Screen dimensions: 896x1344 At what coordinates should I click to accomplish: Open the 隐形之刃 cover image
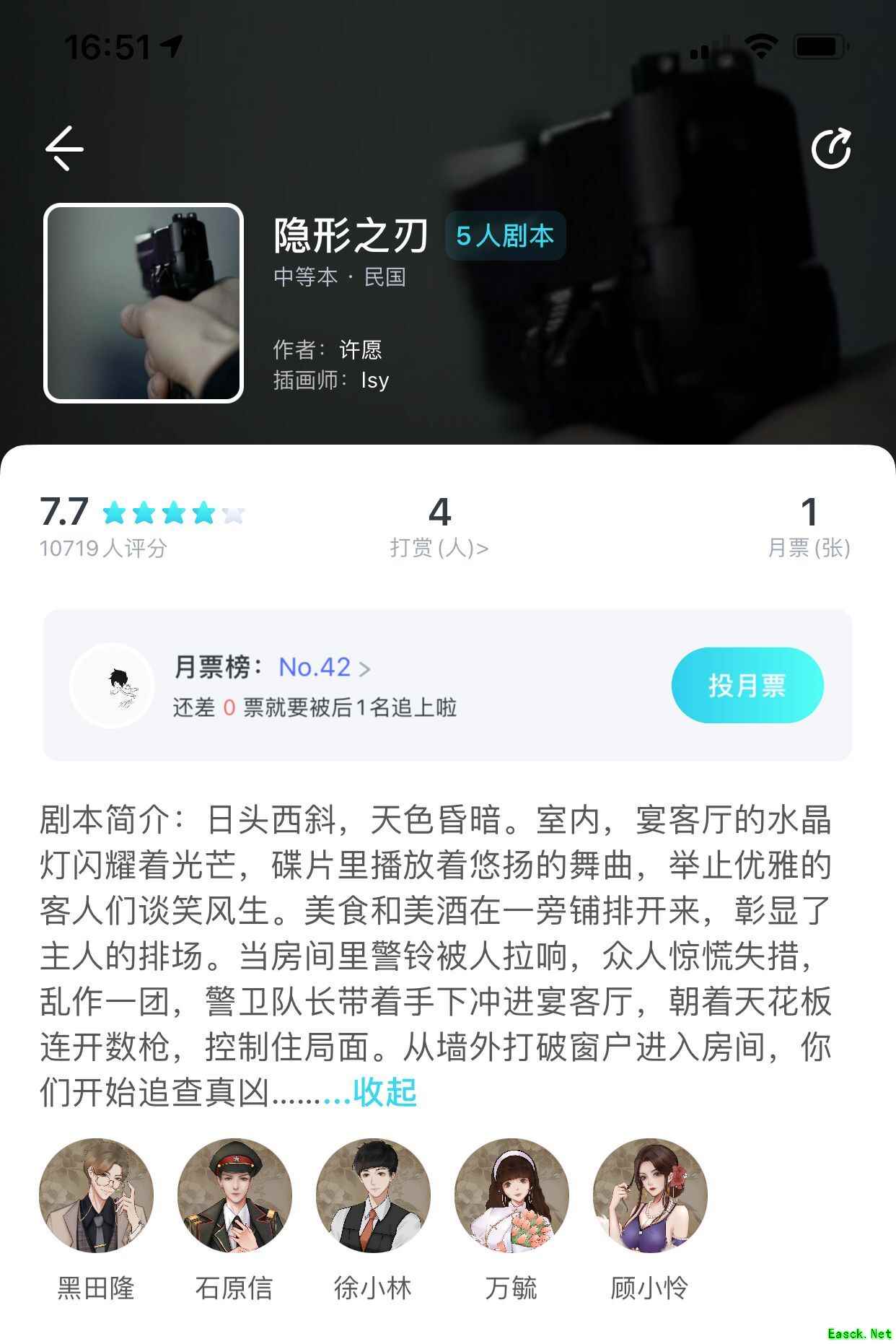tap(144, 303)
